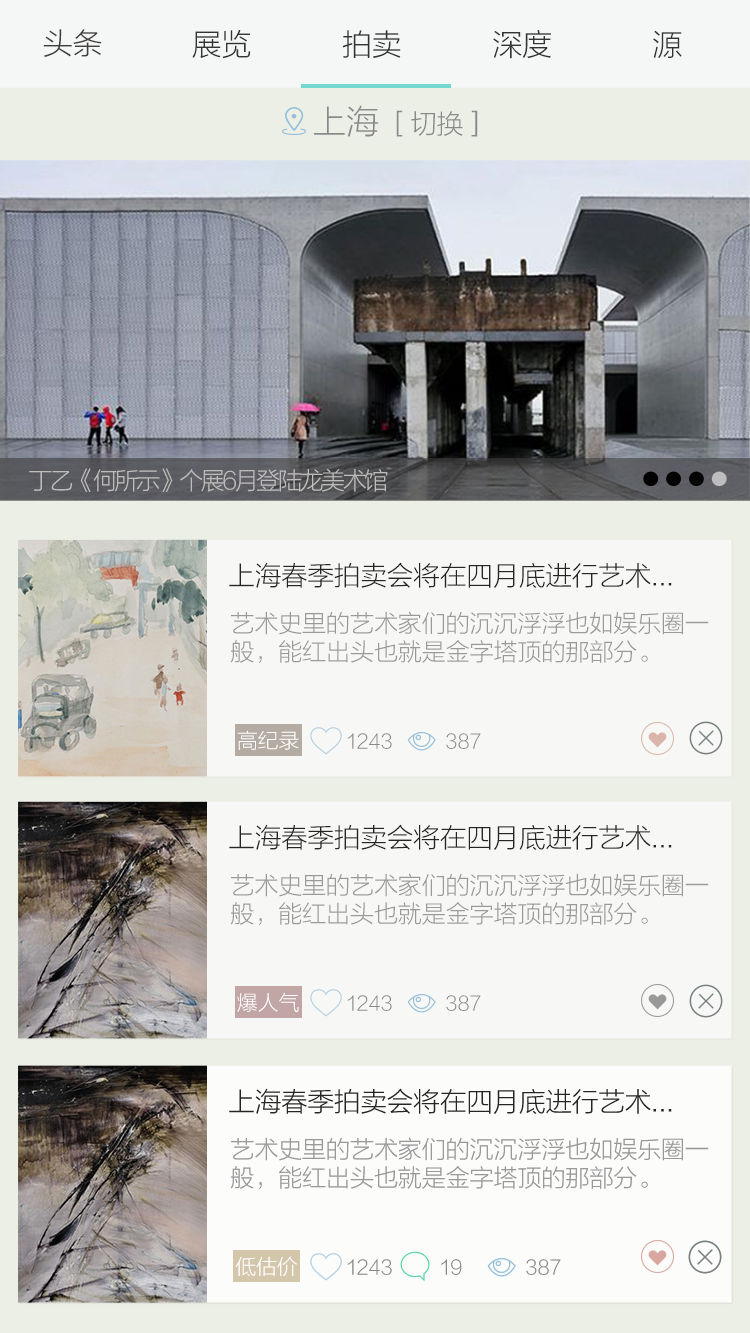
Task: Dismiss the 爆人气 article with its X button
Action: 706,1000
